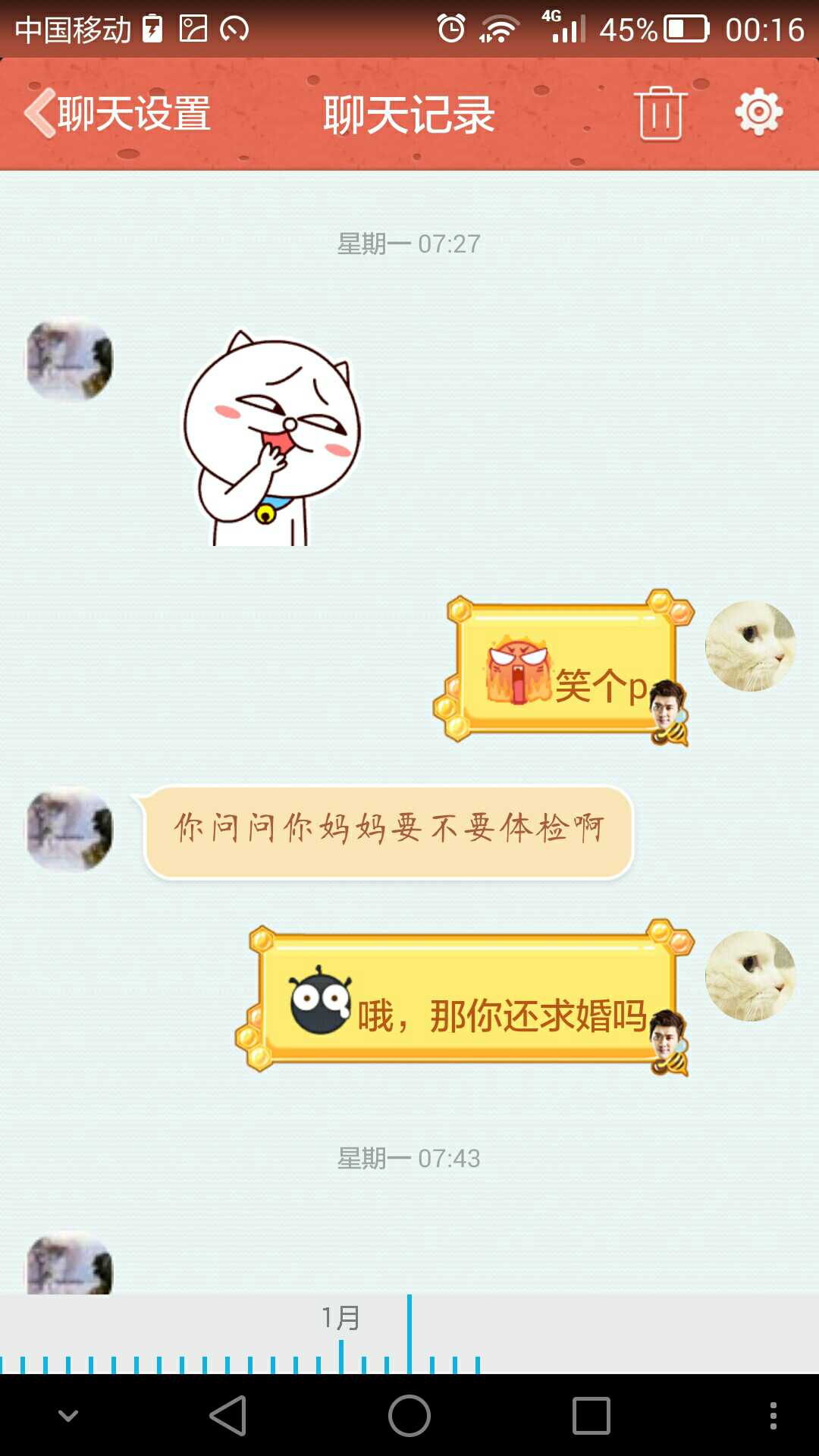
Task: Open the gear settings icon
Action: (758, 112)
